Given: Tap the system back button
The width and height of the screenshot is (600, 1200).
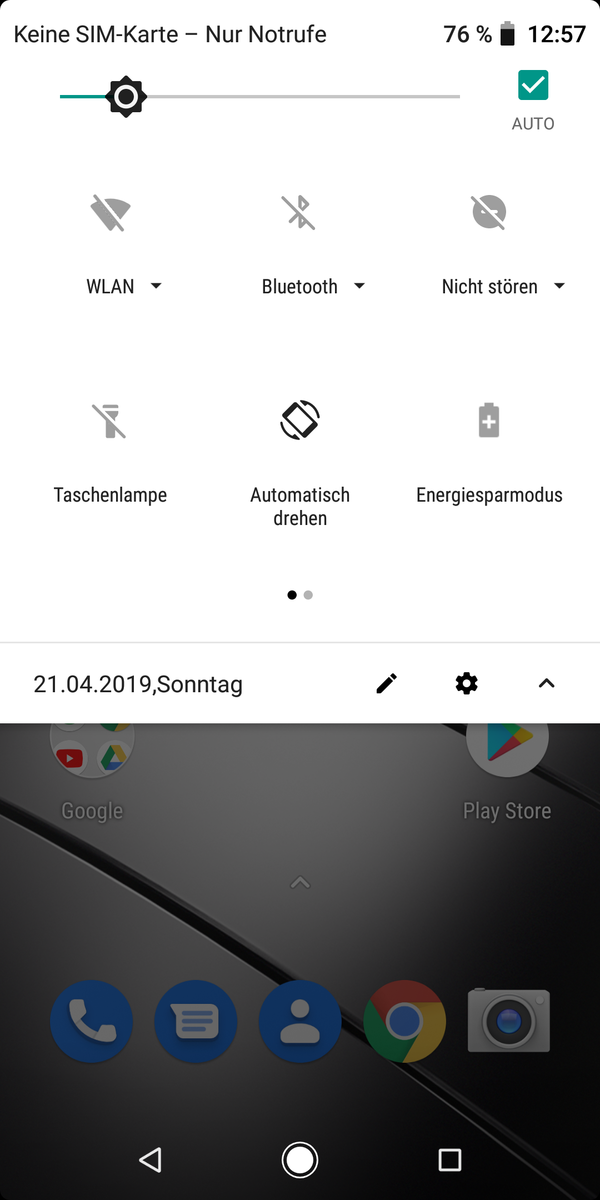Looking at the screenshot, I should 150,1160.
